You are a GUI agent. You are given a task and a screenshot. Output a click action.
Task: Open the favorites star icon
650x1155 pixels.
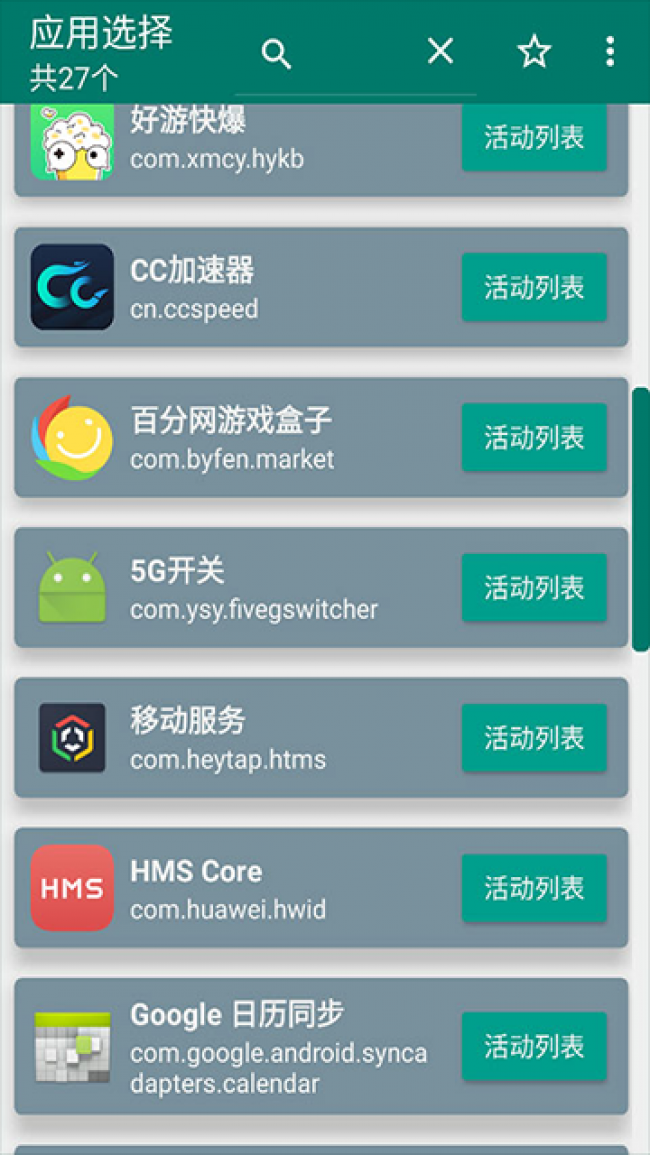tap(534, 52)
